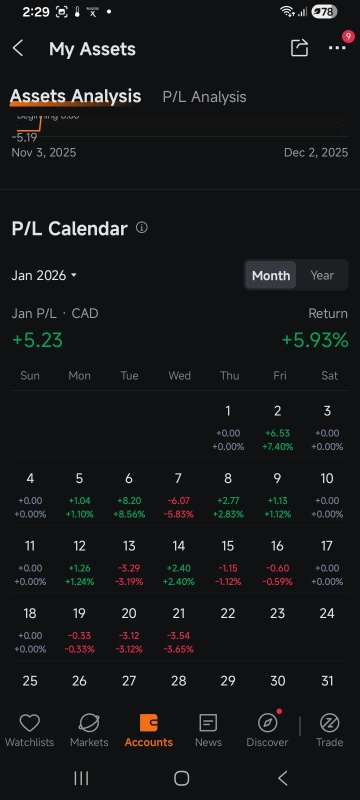360x800 pixels.
Task: Open the three-dot overflow menu
Action: [337, 48]
